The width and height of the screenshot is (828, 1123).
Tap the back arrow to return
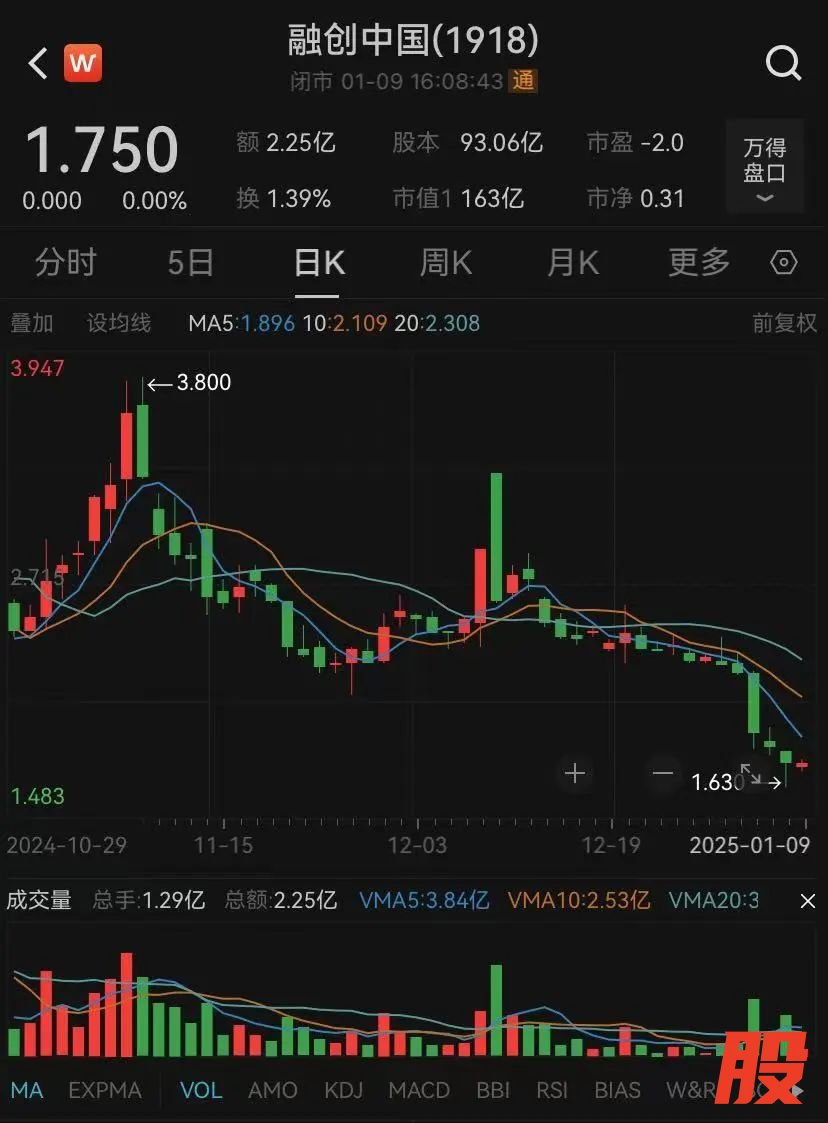coord(37,62)
